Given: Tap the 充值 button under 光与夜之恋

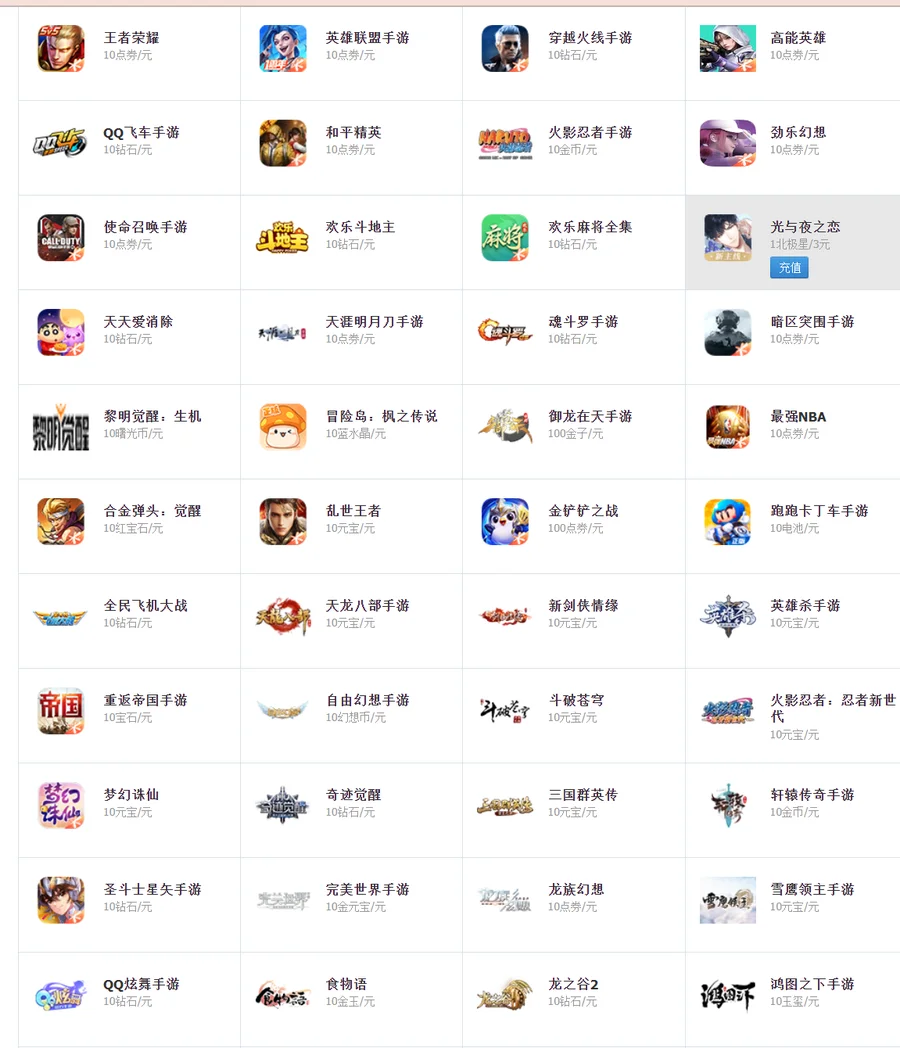Looking at the screenshot, I should 789,268.
